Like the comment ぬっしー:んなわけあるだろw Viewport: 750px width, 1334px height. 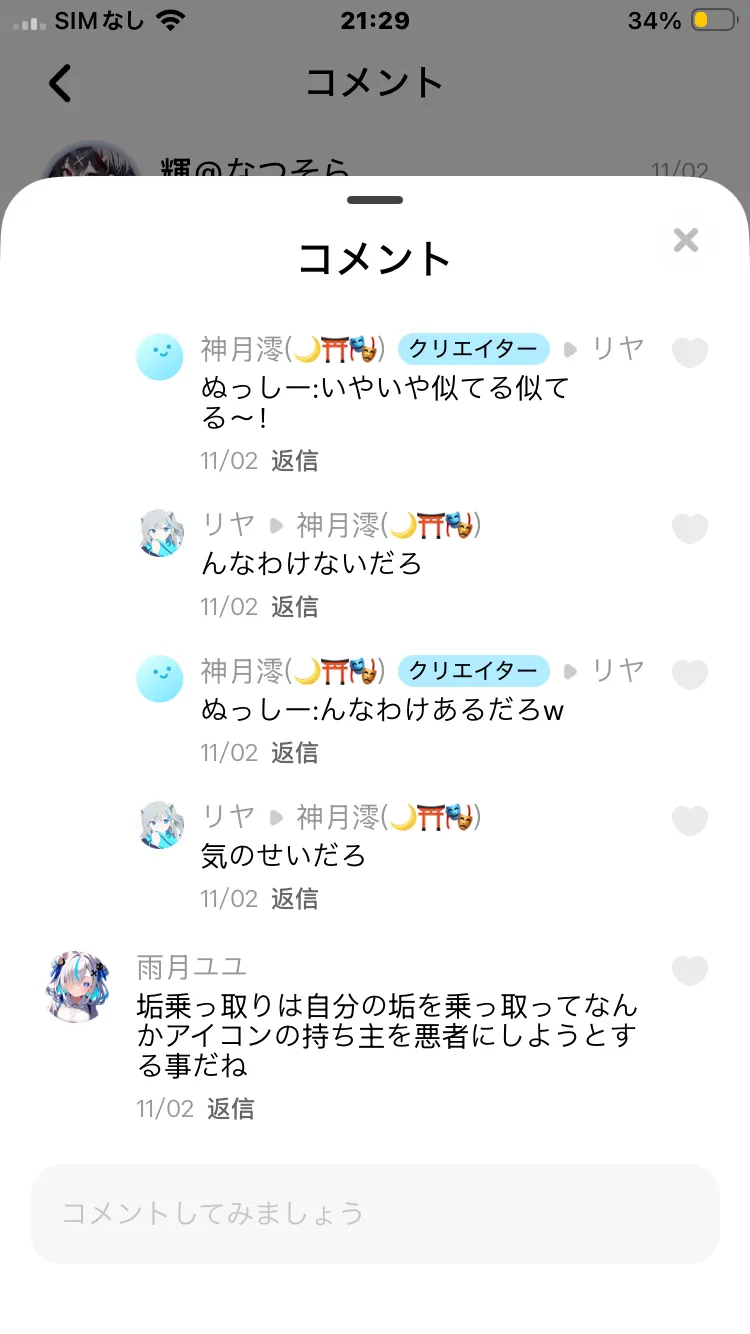point(689,675)
